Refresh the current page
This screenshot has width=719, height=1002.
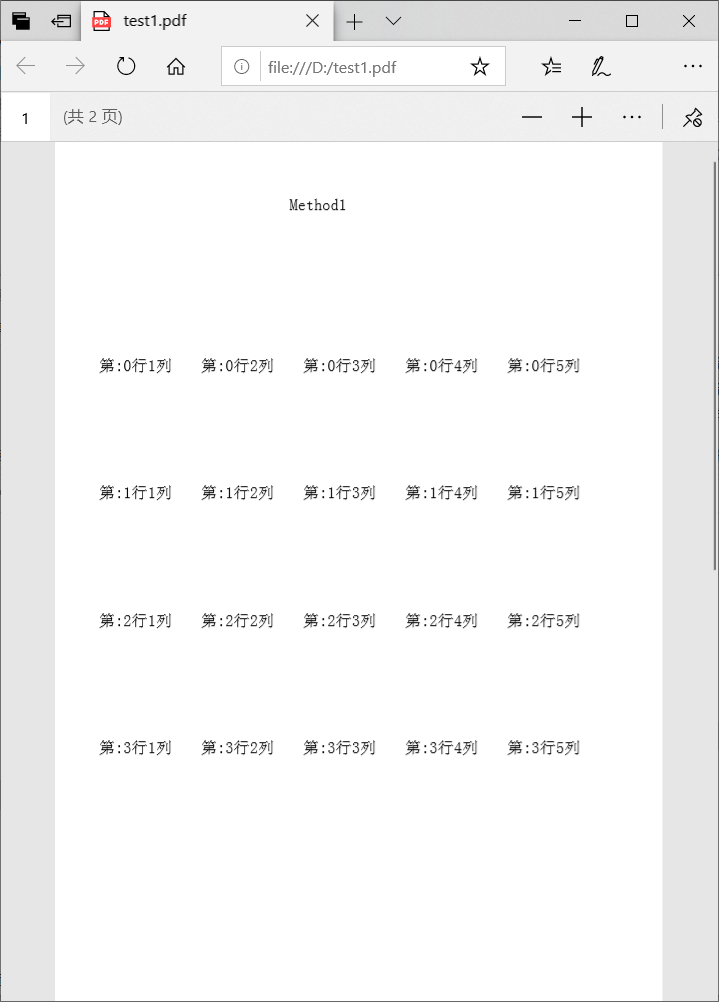coord(126,67)
